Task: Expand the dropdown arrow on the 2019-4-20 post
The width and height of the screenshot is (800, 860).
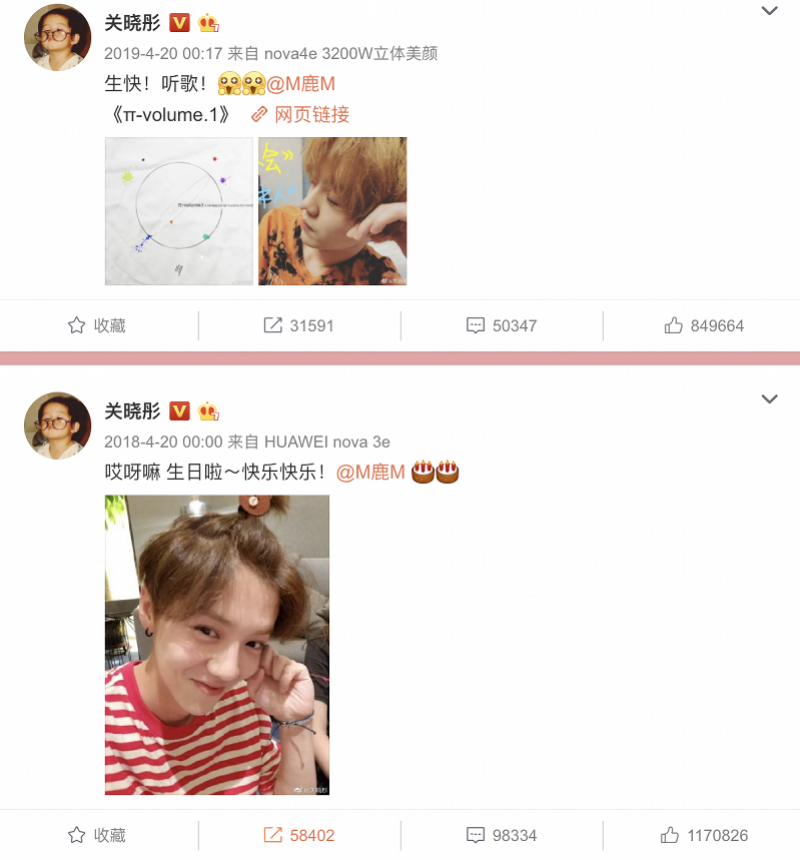Action: pos(769,11)
